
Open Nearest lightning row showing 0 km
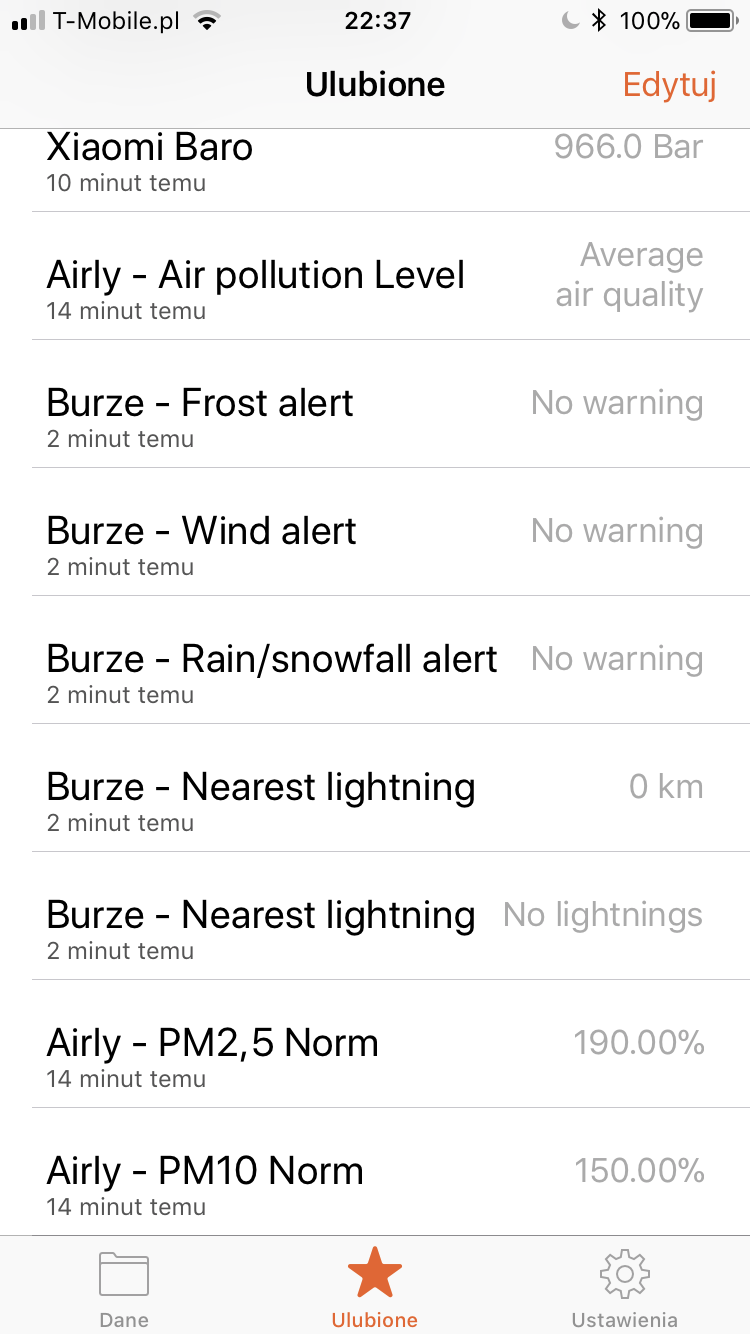point(375,788)
